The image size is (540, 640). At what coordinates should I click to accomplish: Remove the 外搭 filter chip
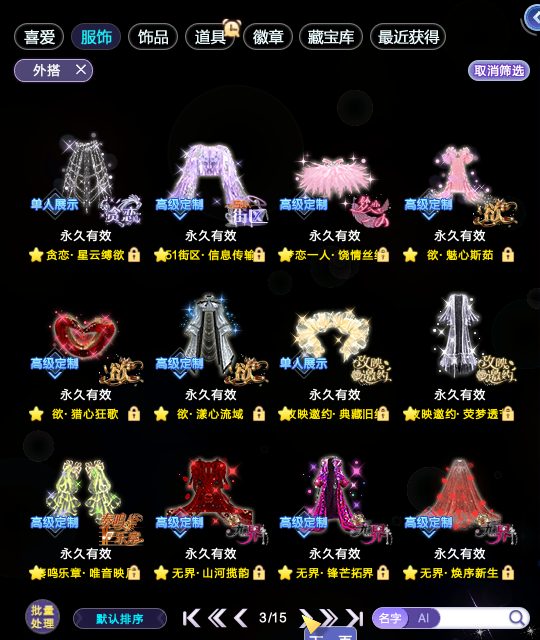(x=81, y=70)
